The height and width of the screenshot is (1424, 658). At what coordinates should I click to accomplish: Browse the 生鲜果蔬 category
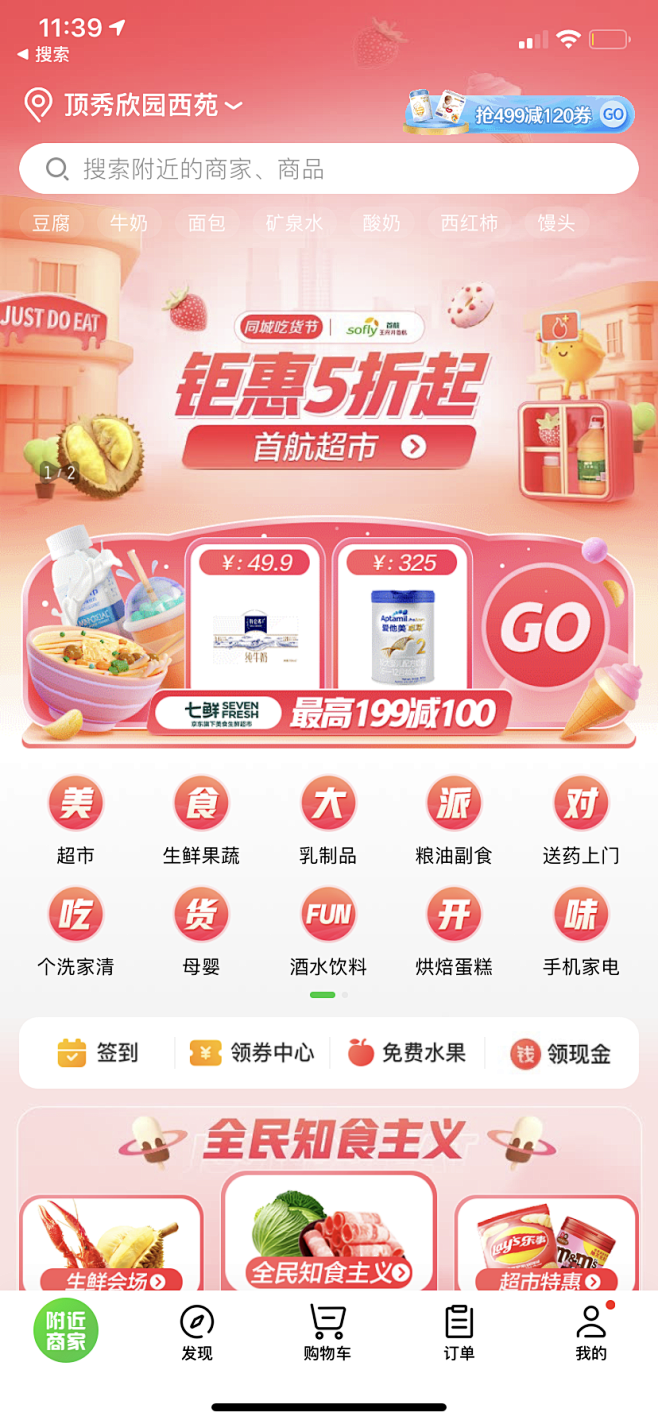click(x=201, y=820)
